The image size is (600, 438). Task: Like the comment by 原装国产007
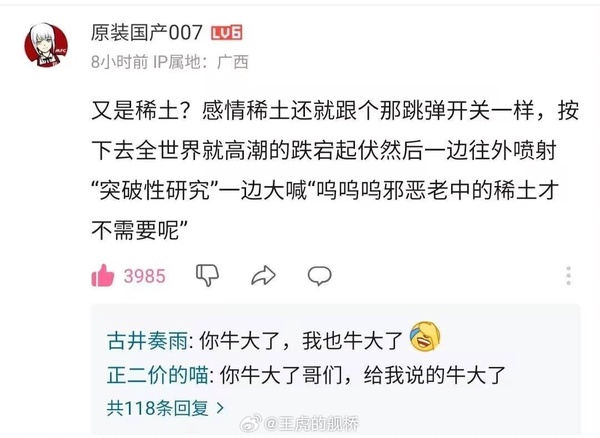(103, 275)
